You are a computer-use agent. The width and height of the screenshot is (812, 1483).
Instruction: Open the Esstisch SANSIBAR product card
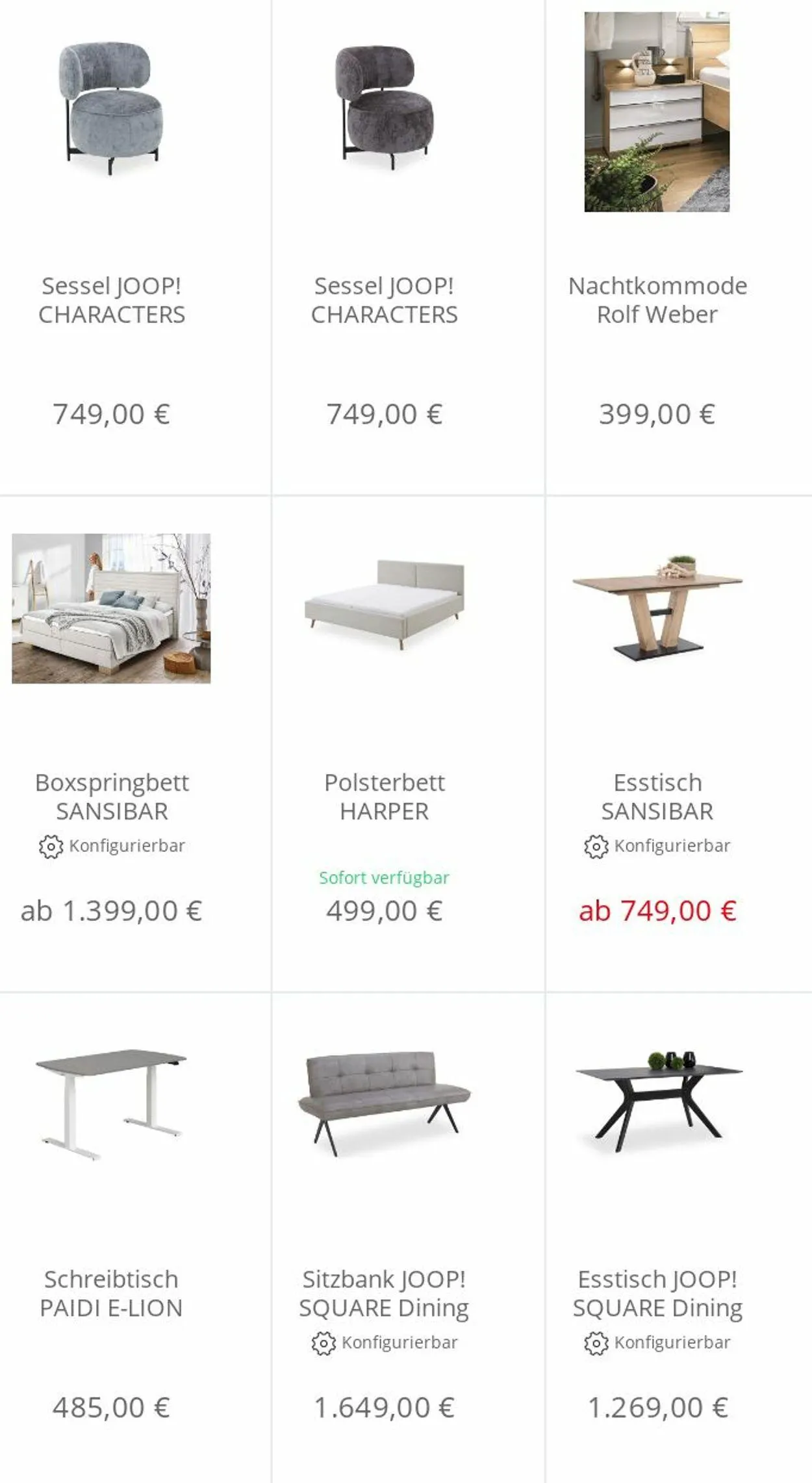pyautogui.click(x=679, y=743)
